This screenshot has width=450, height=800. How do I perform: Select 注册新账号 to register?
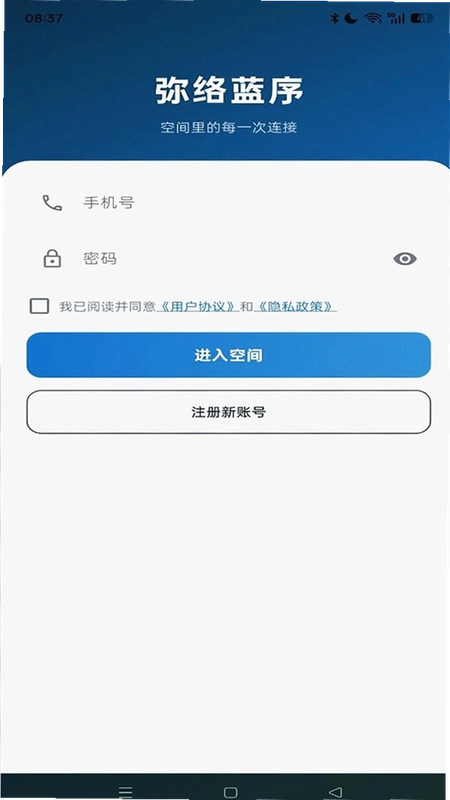point(229,412)
